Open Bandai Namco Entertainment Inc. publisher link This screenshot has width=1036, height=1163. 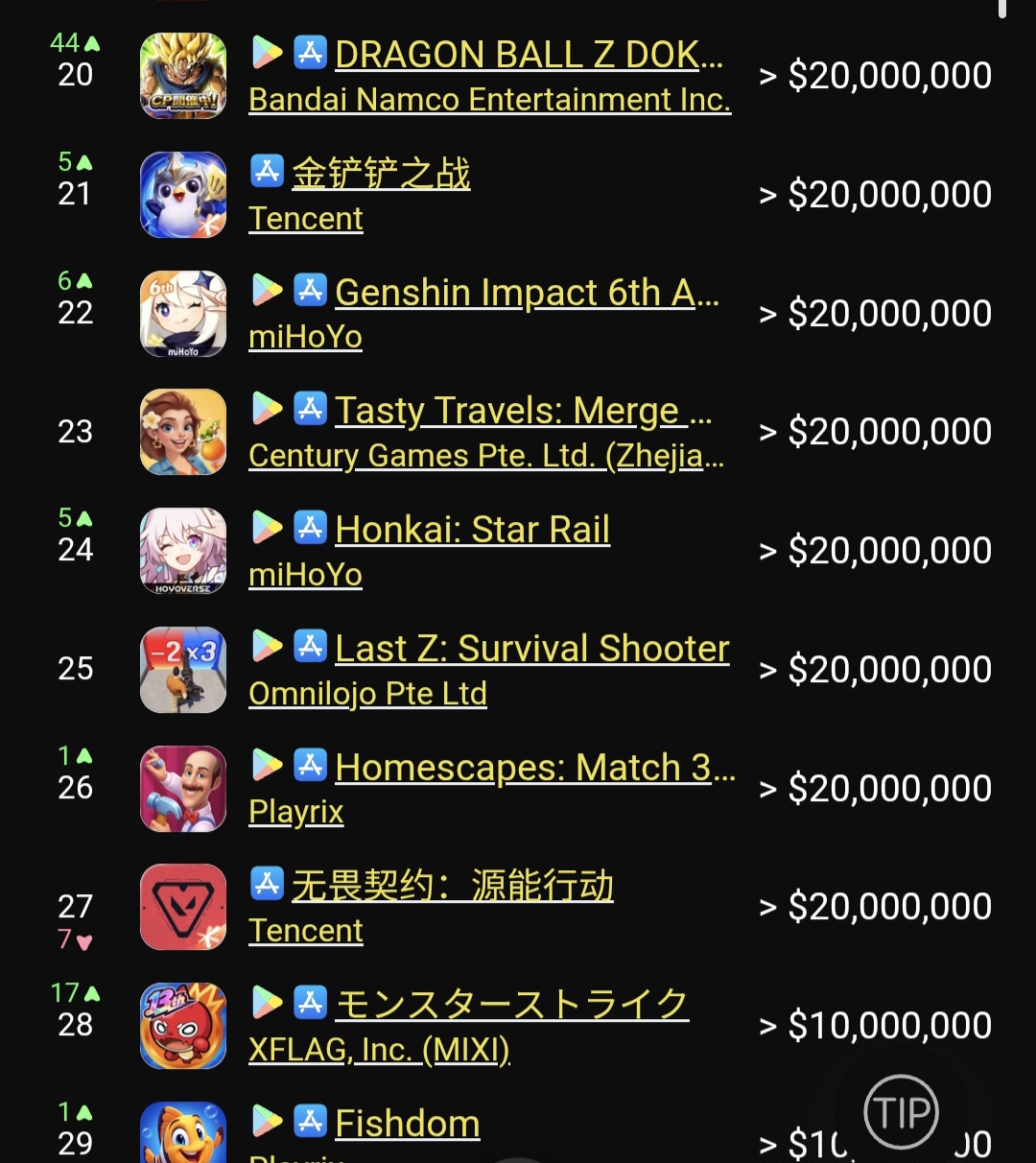click(x=489, y=100)
